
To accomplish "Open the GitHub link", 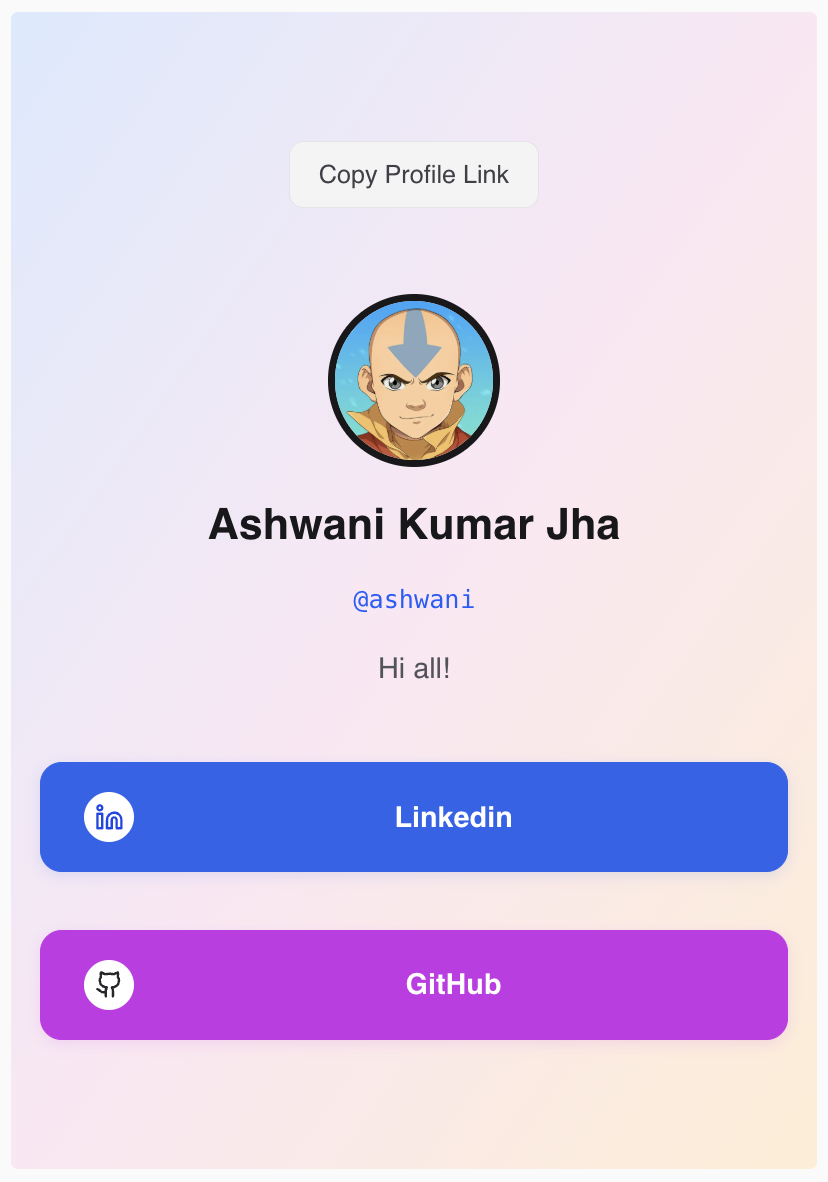I will 413,985.
